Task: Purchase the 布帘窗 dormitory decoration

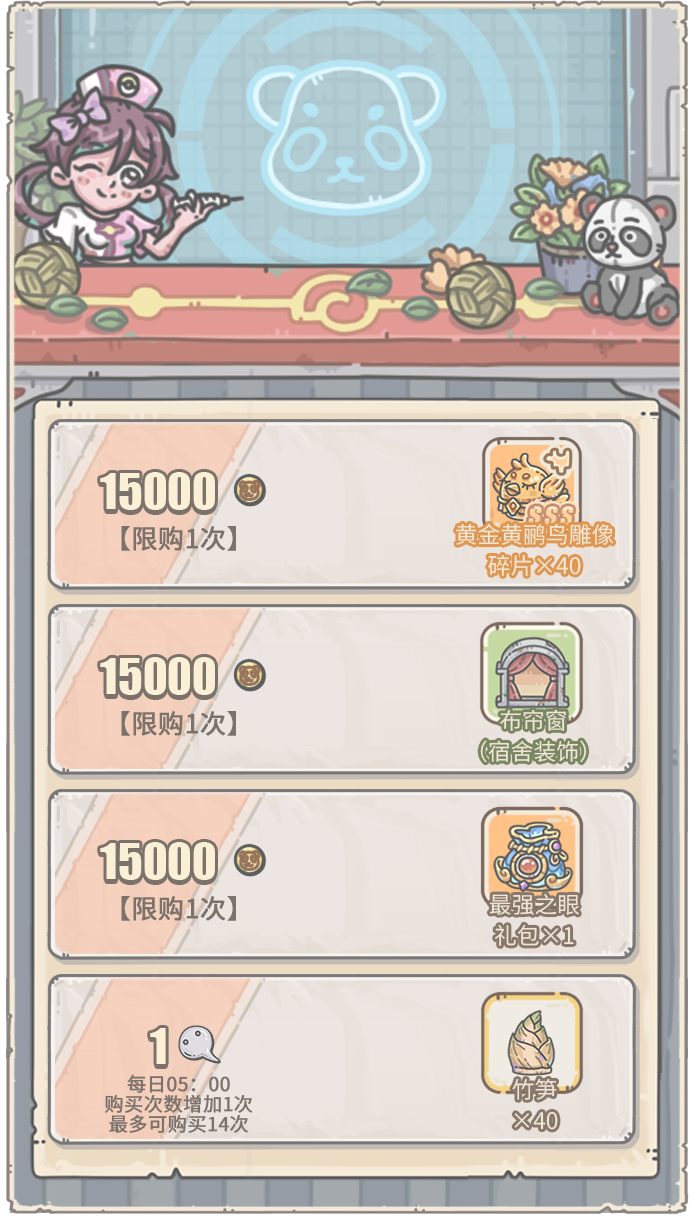Action: pyautogui.click(x=341, y=690)
